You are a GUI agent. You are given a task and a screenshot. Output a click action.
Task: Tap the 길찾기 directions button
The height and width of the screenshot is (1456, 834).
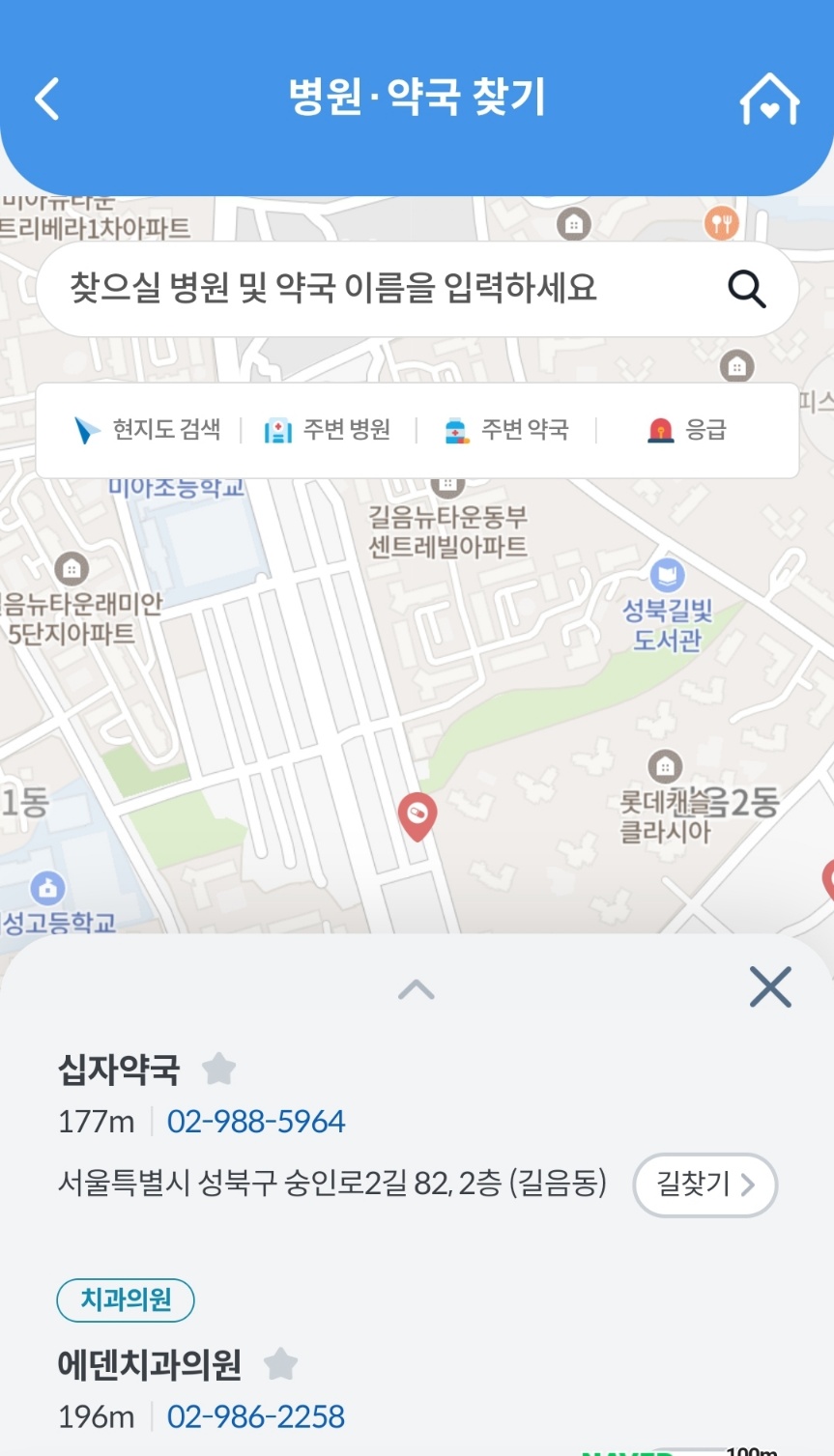click(x=705, y=1185)
